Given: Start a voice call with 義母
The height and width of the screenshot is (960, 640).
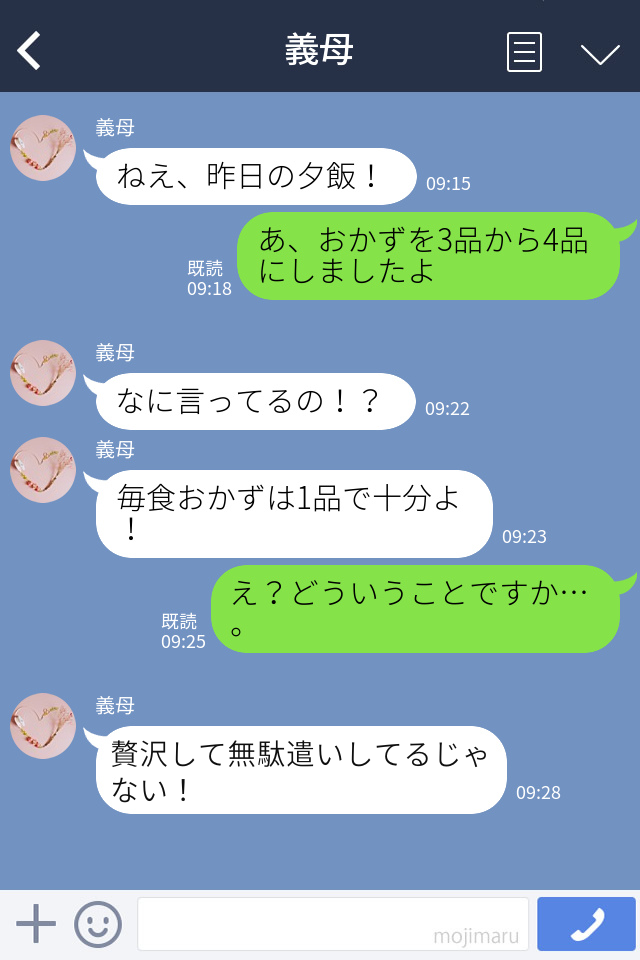Looking at the screenshot, I should click(x=586, y=923).
